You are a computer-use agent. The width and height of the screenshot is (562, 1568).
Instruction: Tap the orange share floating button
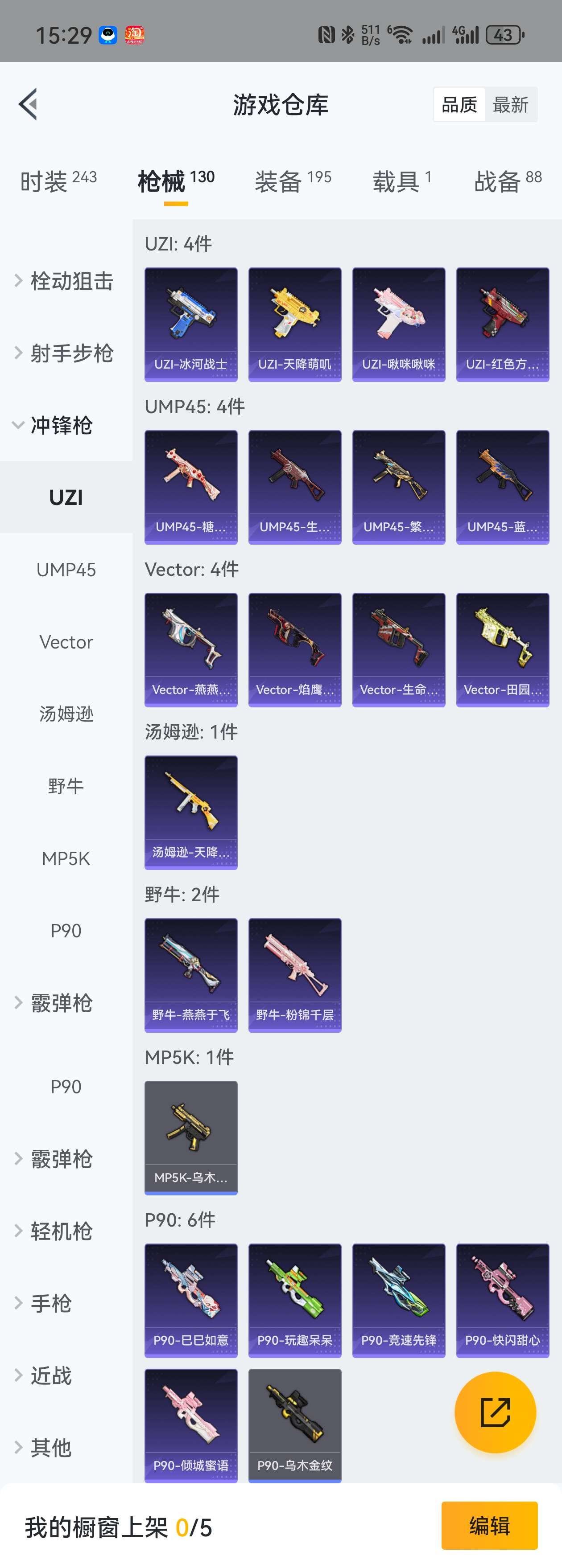coord(495,1412)
